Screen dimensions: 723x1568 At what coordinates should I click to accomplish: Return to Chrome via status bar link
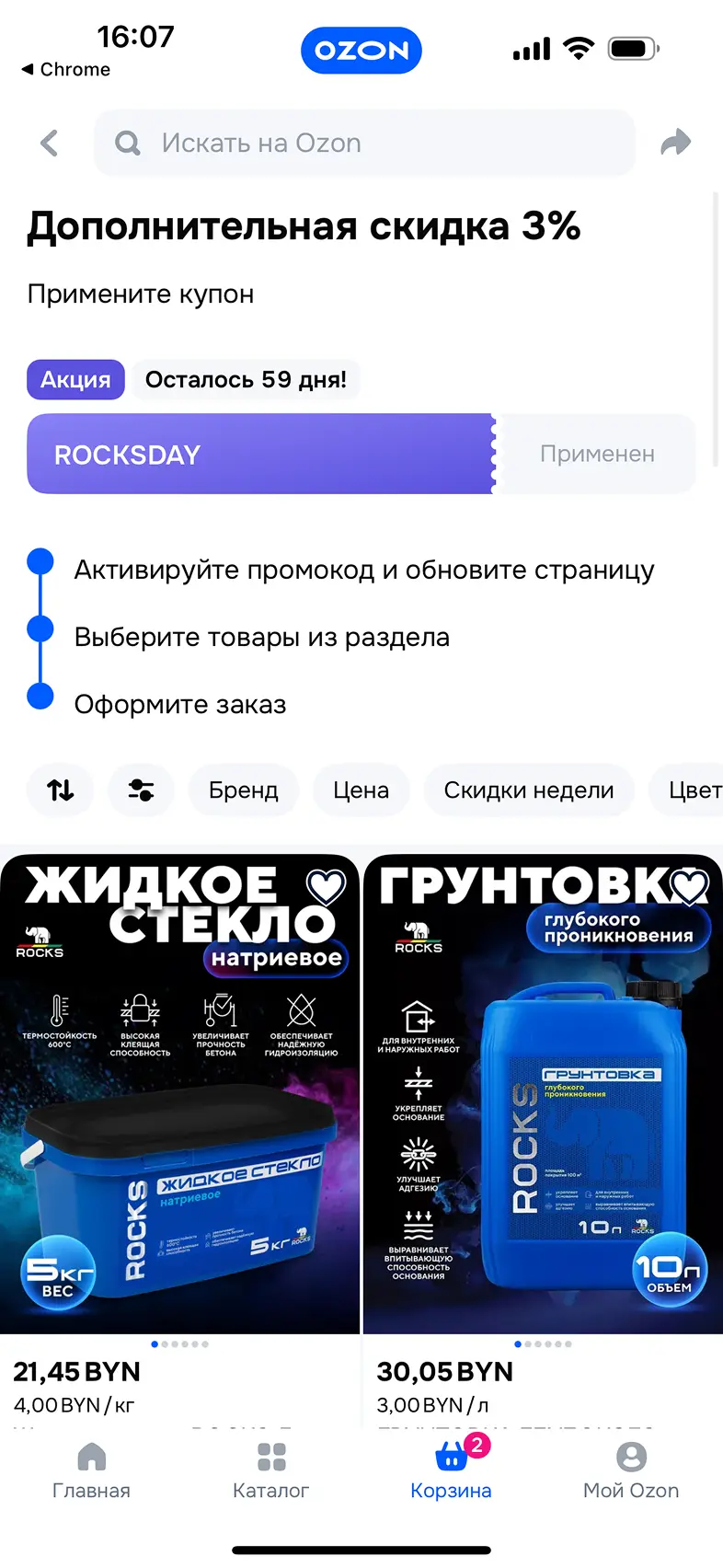pos(66,70)
